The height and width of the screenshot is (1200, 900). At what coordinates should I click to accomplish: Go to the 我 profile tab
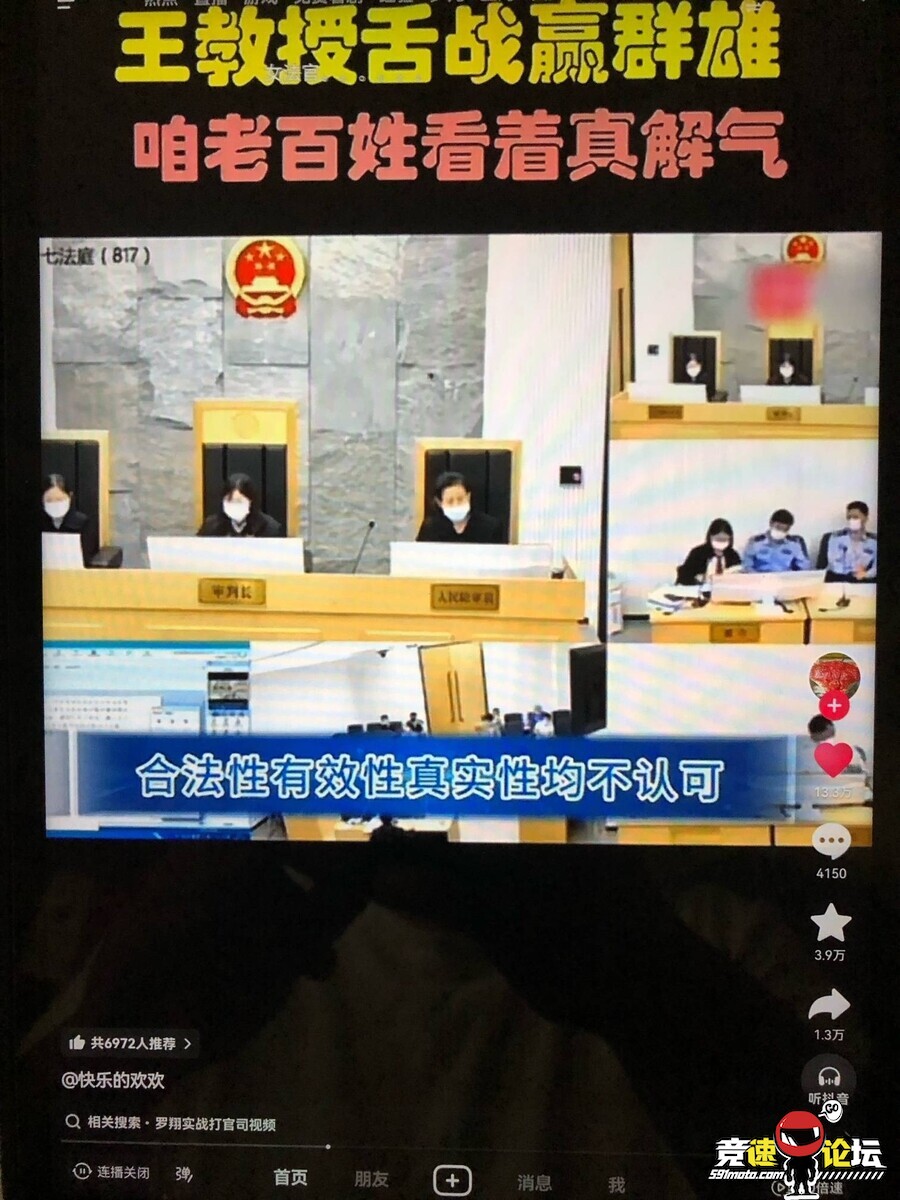[x=616, y=1184]
